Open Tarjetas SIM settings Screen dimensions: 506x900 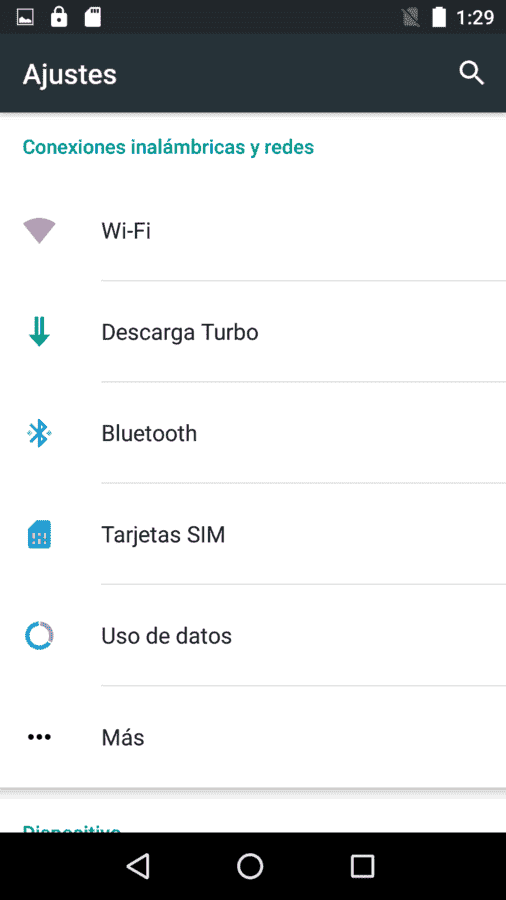pos(253,534)
